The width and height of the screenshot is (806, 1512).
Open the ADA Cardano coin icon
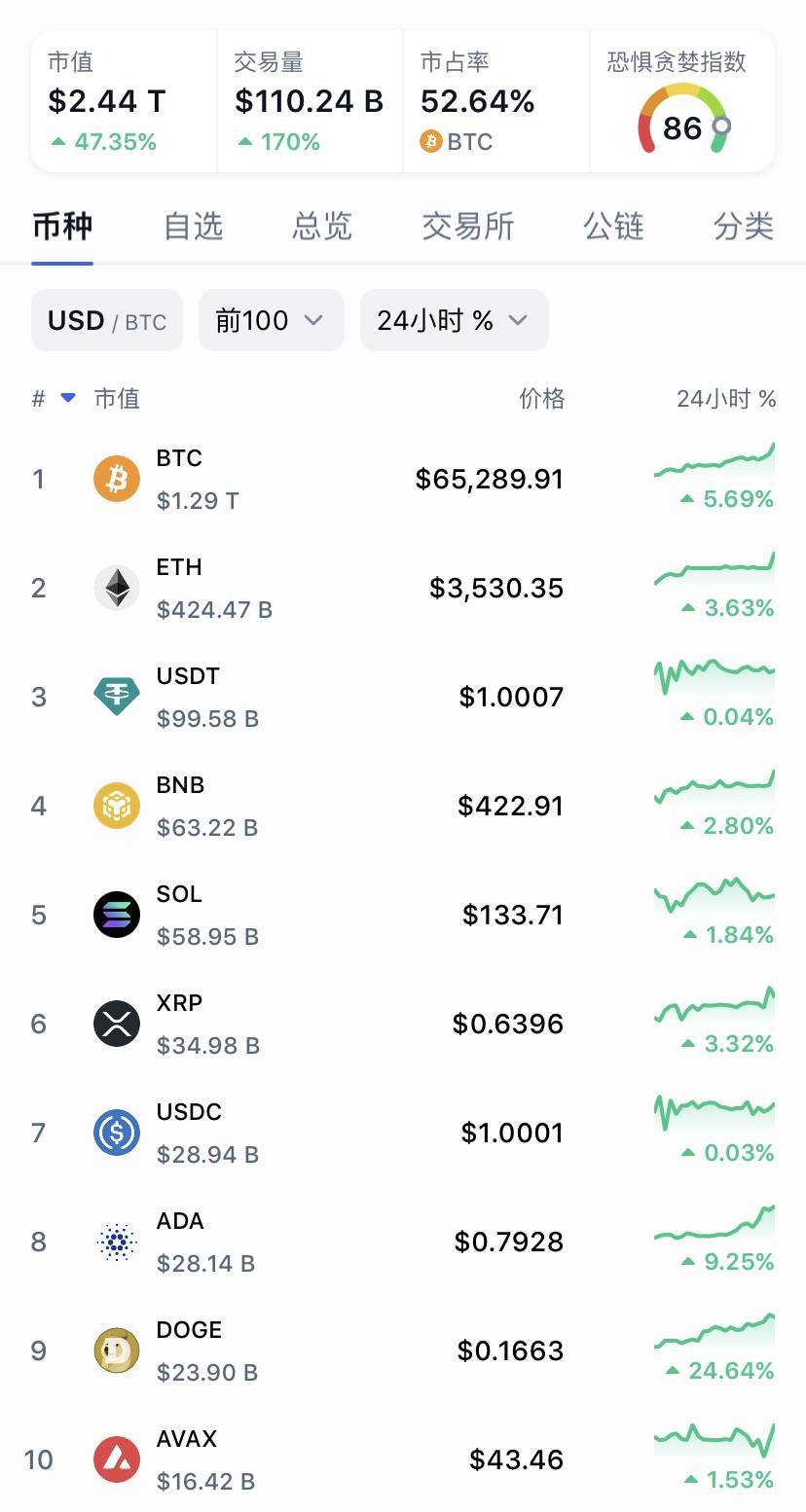click(x=116, y=1241)
